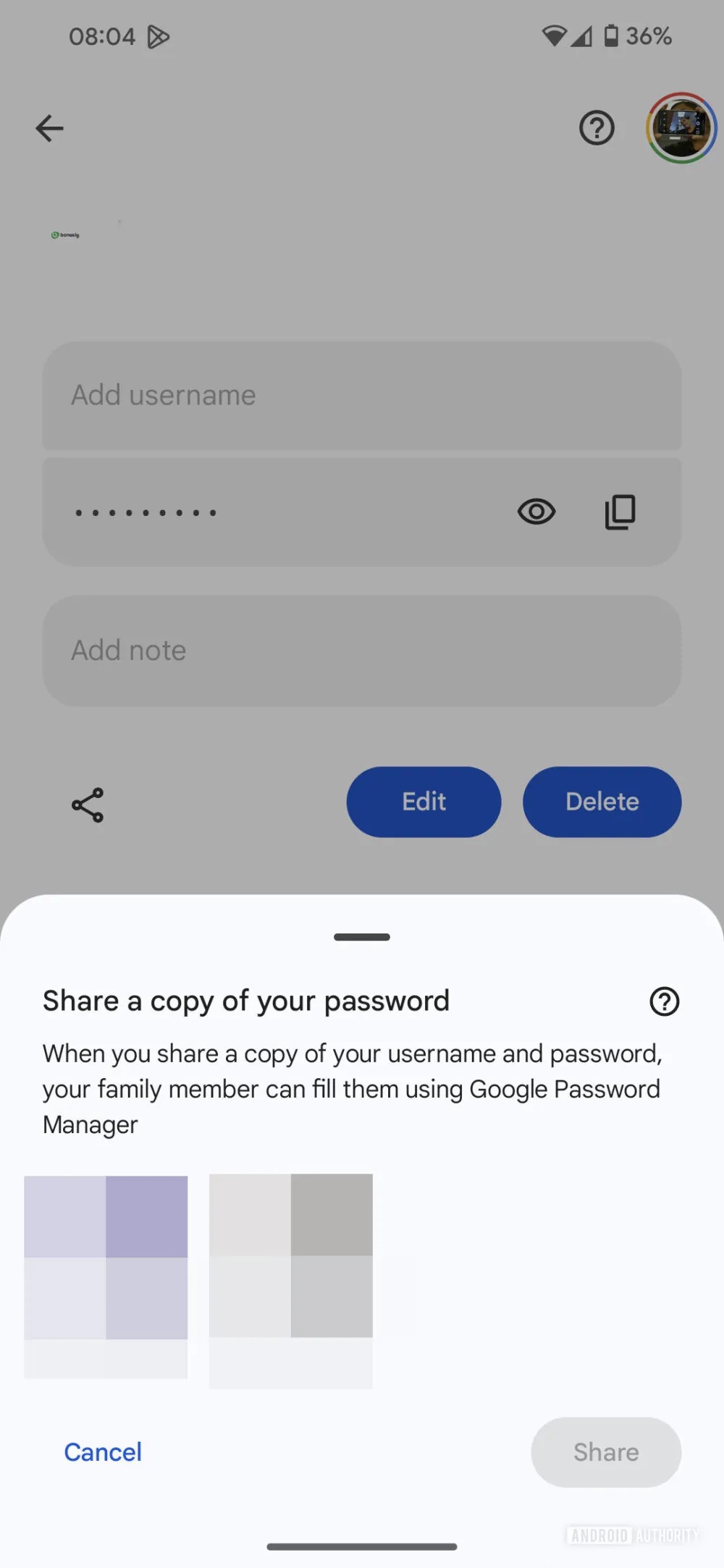Tap the share icon beside Edit
The height and width of the screenshot is (1568, 724).
[88, 805]
